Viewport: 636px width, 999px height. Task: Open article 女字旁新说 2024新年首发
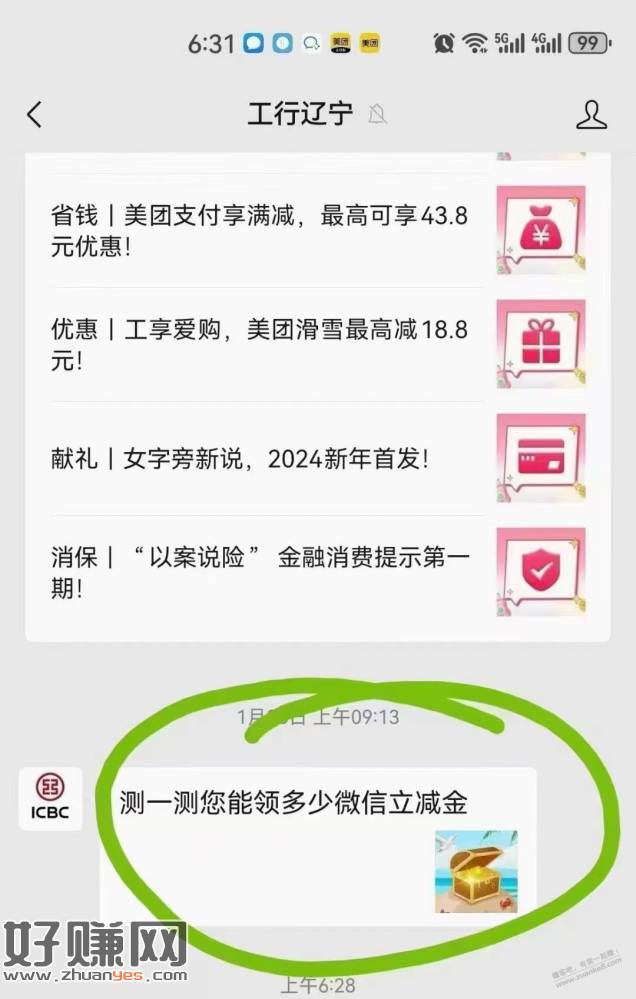pyautogui.click(x=240, y=459)
